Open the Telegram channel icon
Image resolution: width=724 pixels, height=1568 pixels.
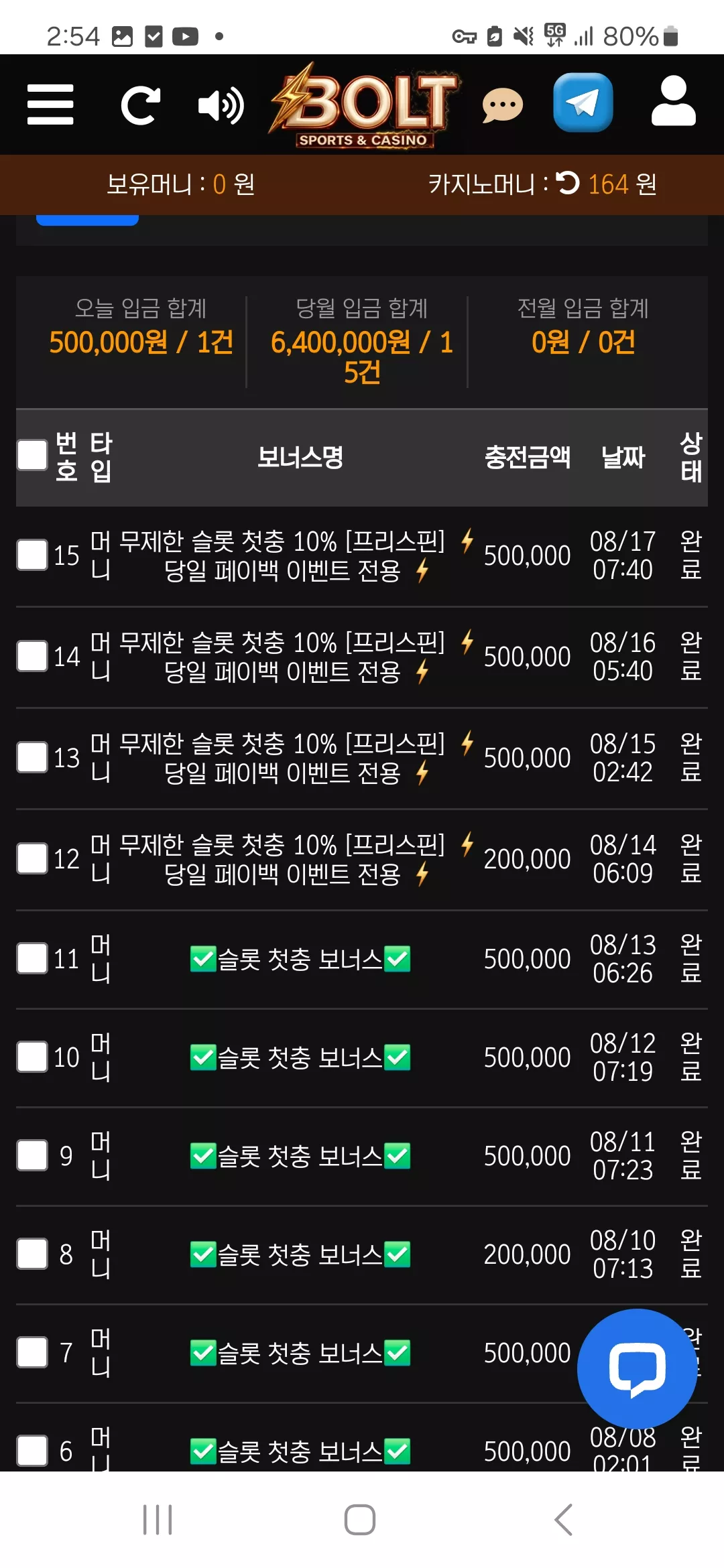583,103
